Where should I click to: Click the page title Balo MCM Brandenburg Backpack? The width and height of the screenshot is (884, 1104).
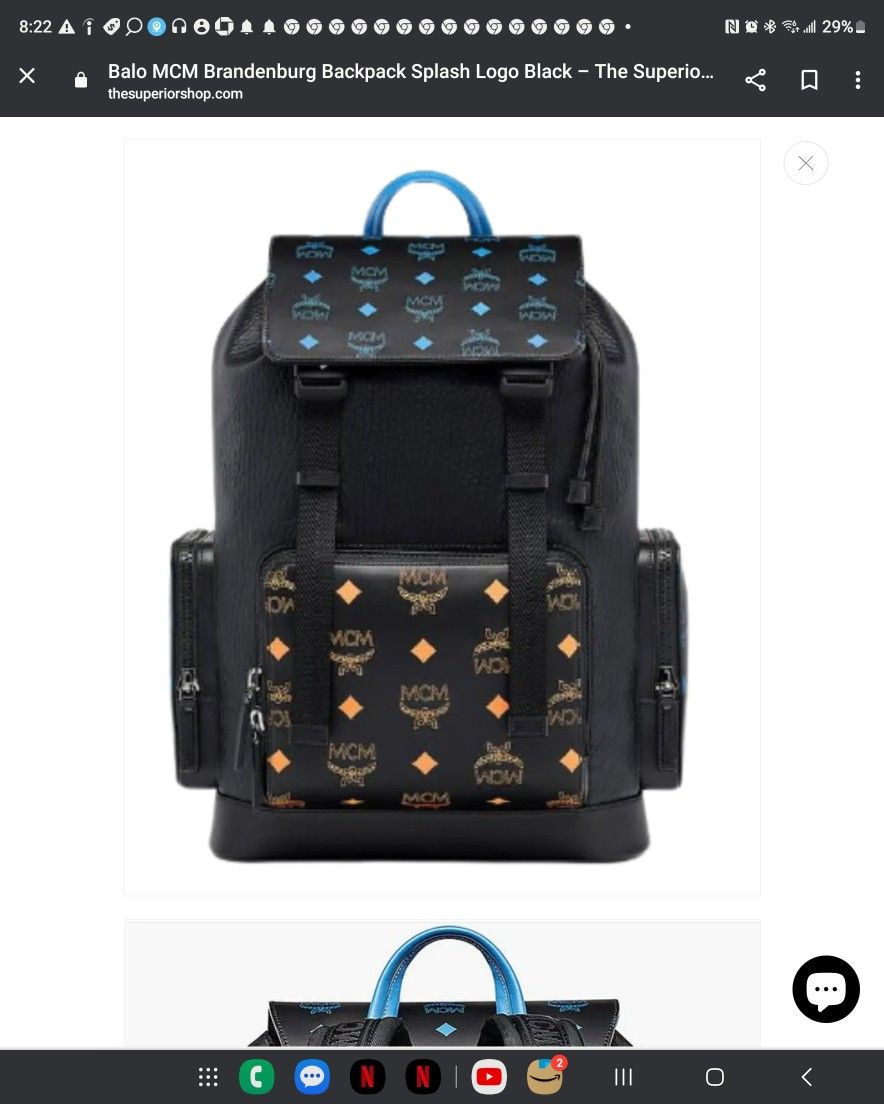click(410, 71)
